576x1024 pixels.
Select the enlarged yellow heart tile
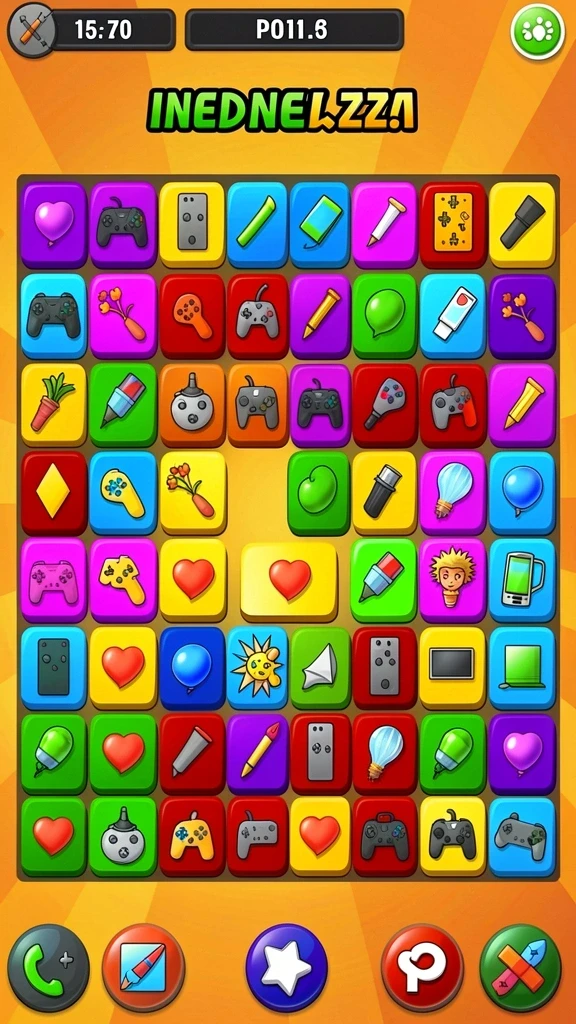[289, 581]
